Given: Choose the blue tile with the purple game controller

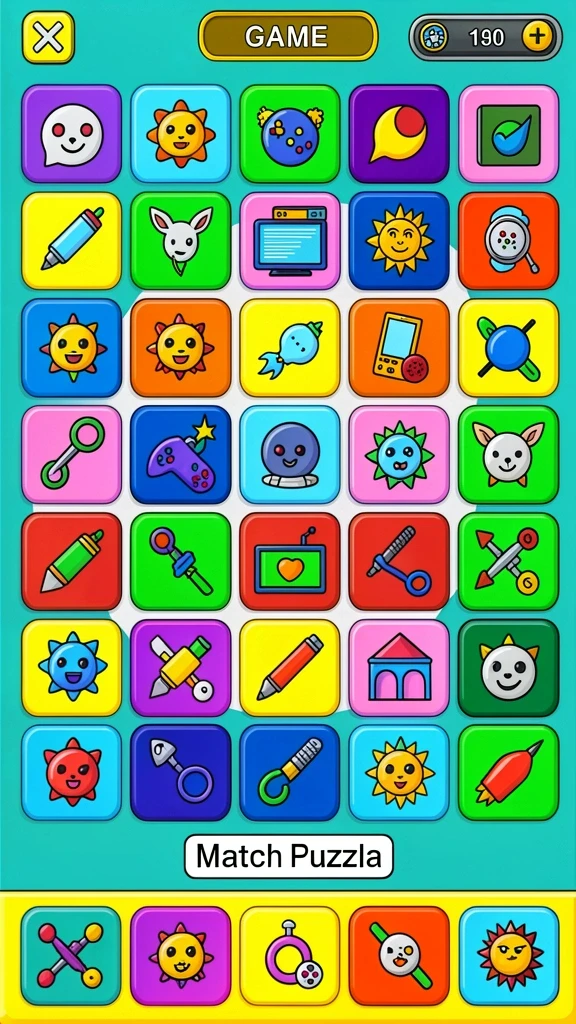Looking at the screenshot, I should pyautogui.click(x=181, y=455).
